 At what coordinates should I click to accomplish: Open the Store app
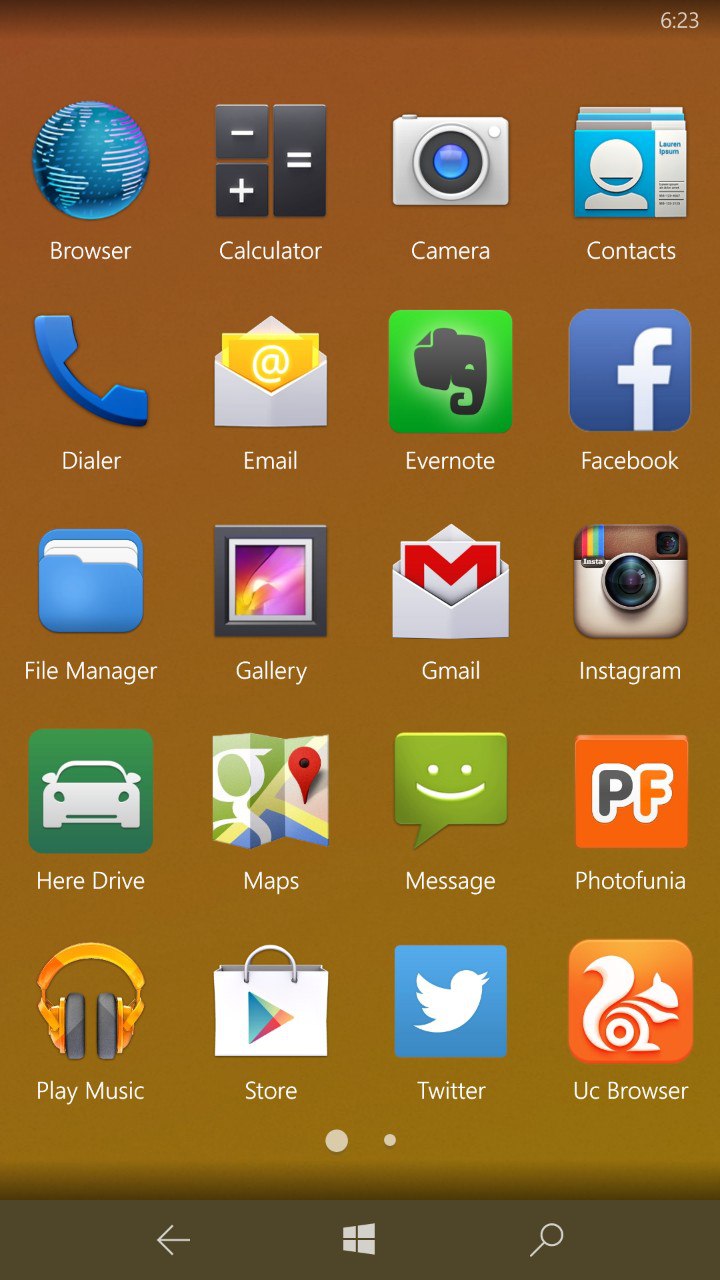(x=270, y=1001)
